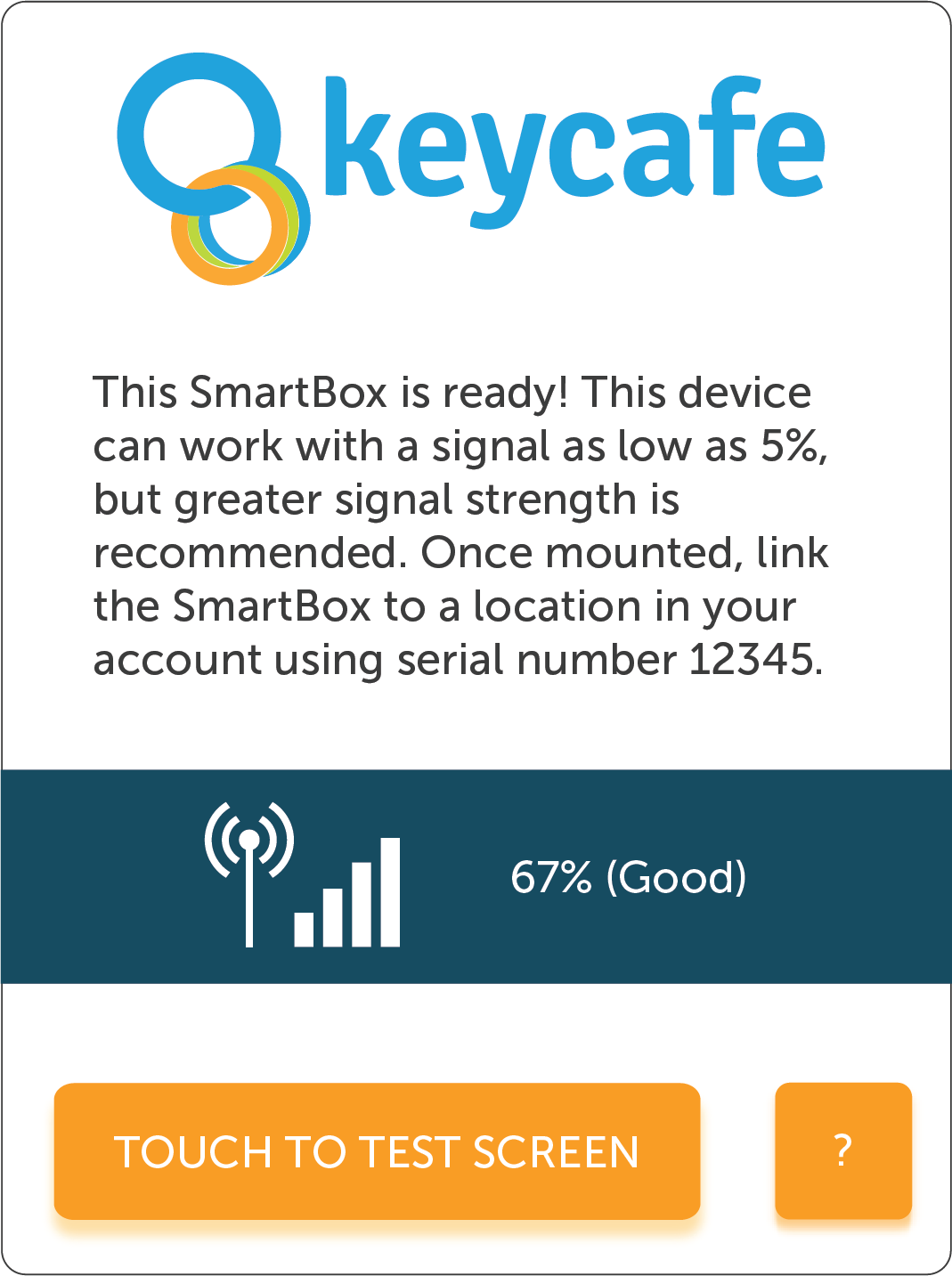Open help with the question mark button
The height and width of the screenshot is (1276, 952).
click(x=842, y=1150)
